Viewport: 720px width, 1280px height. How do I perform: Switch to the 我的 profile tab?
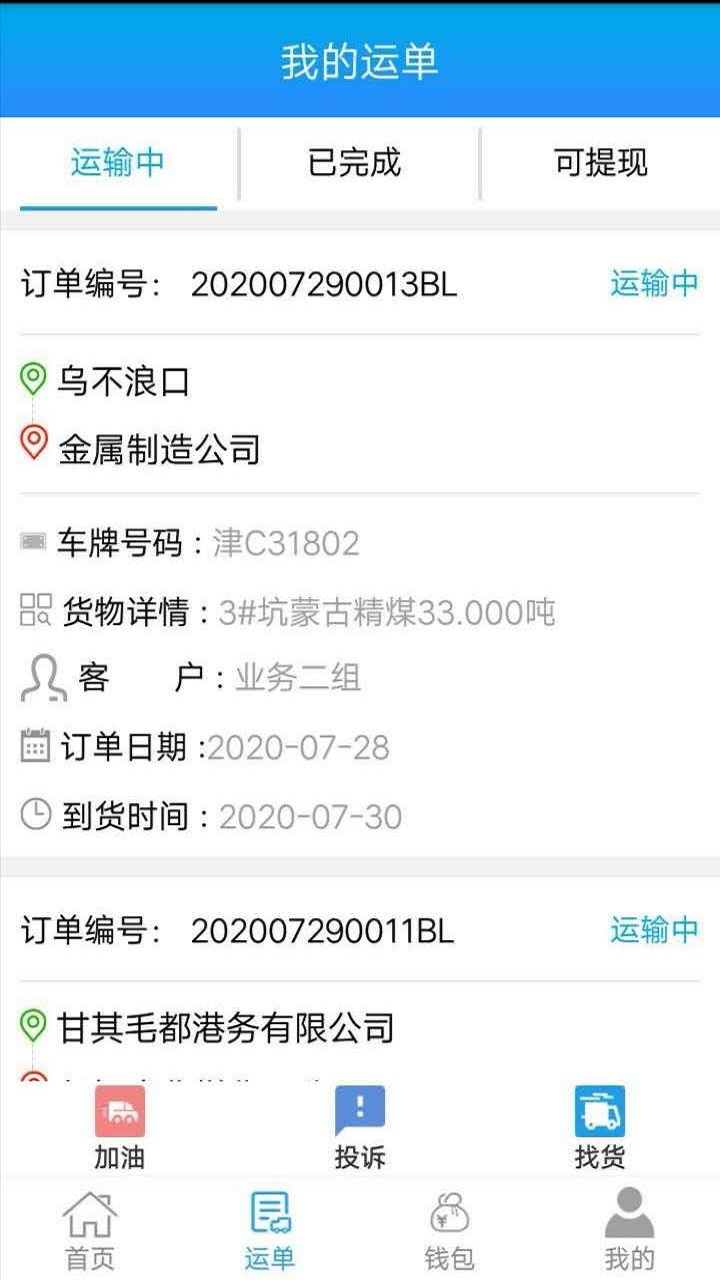click(630, 1230)
